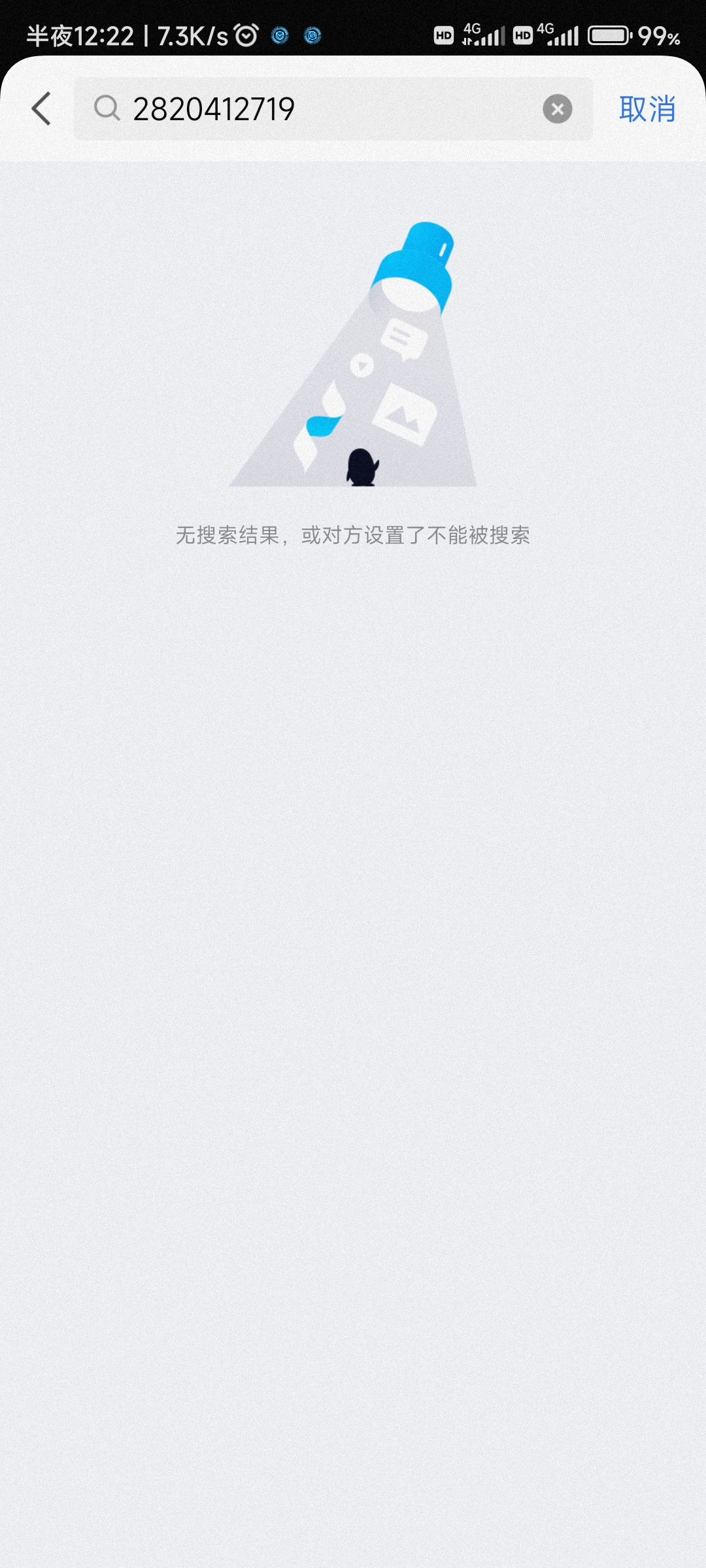Image resolution: width=706 pixels, height=1568 pixels.
Task: Tap the first QQ notification icon in status bar
Action: [x=280, y=35]
